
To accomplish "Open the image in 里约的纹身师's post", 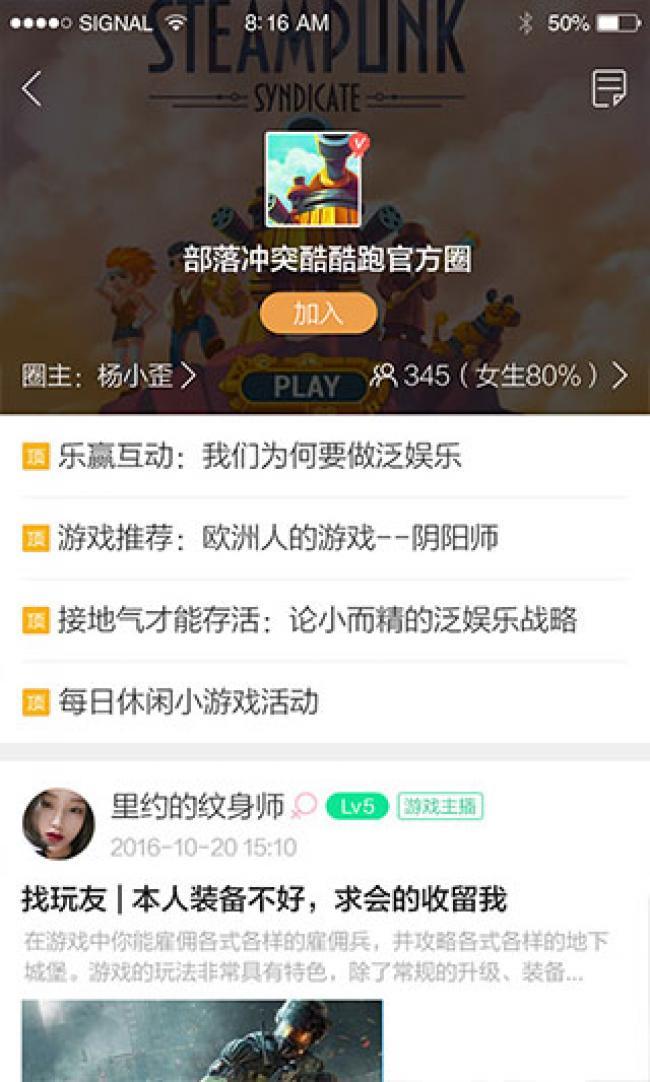I will coord(202,1040).
